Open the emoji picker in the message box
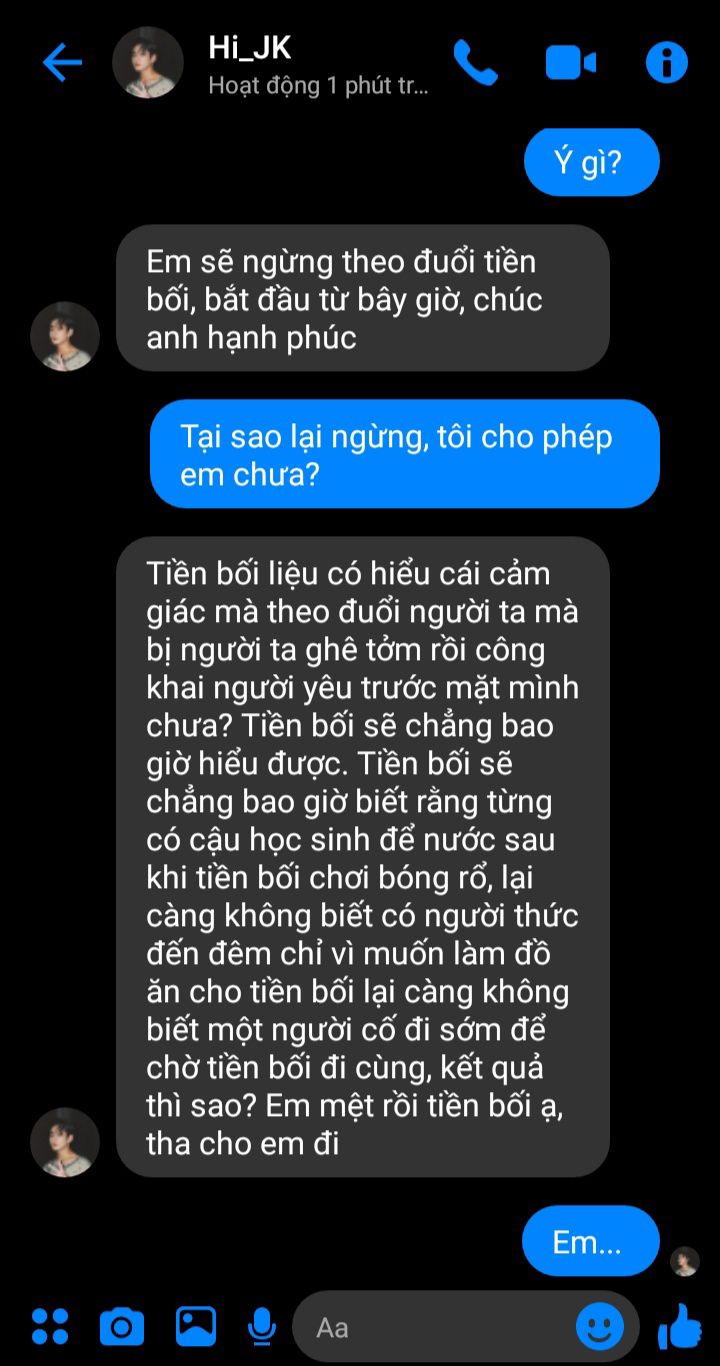720x1366 pixels. [600, 1328]
